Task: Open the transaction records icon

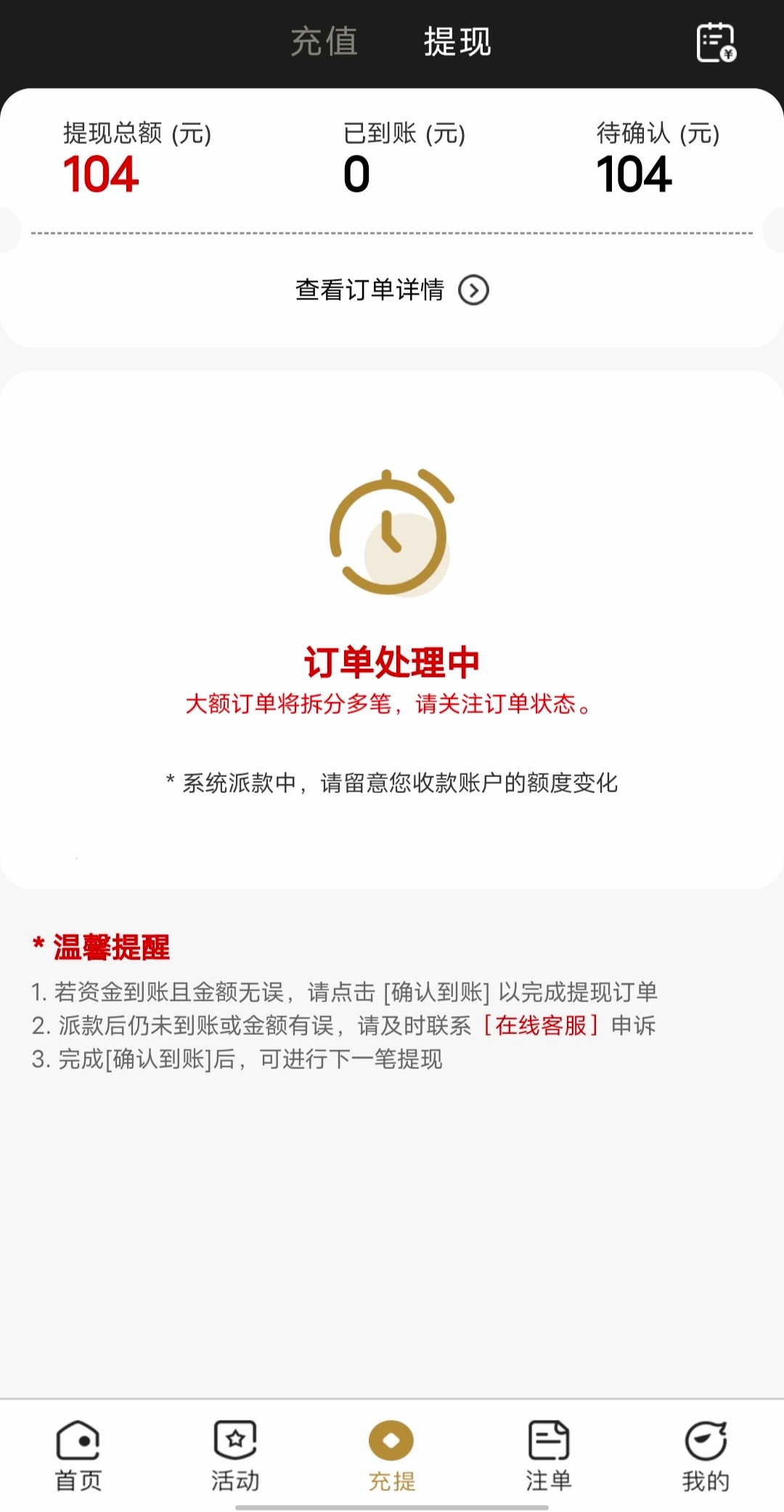Action: [x=716, y=42]
